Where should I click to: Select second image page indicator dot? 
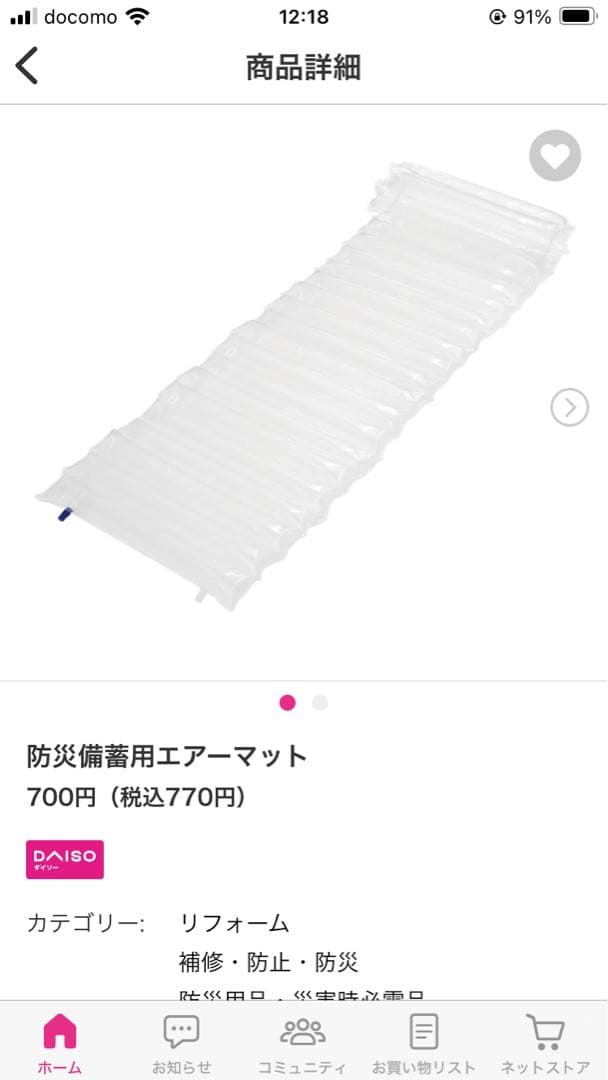(320, 703)
